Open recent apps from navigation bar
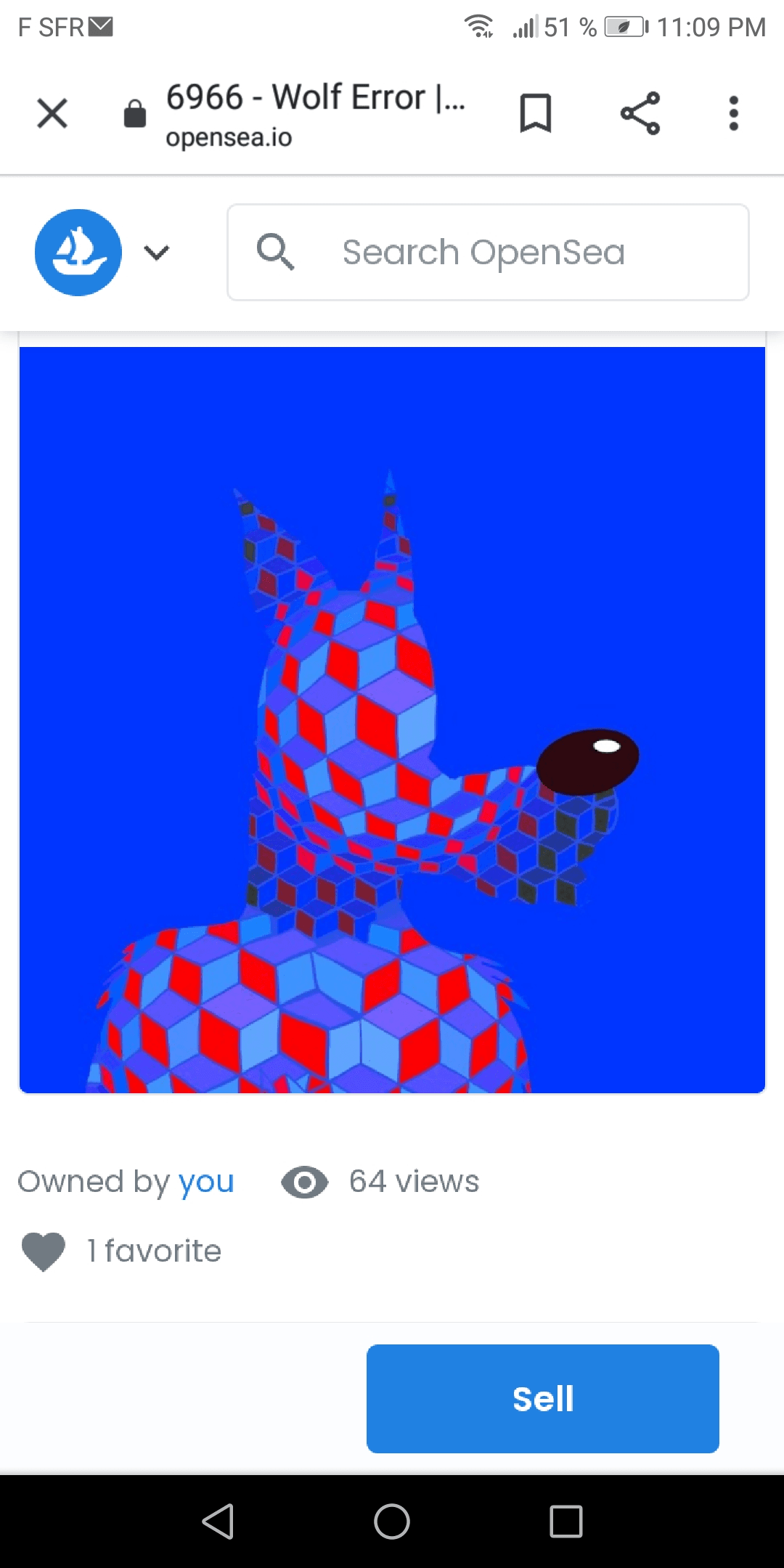 [566, 1522]
